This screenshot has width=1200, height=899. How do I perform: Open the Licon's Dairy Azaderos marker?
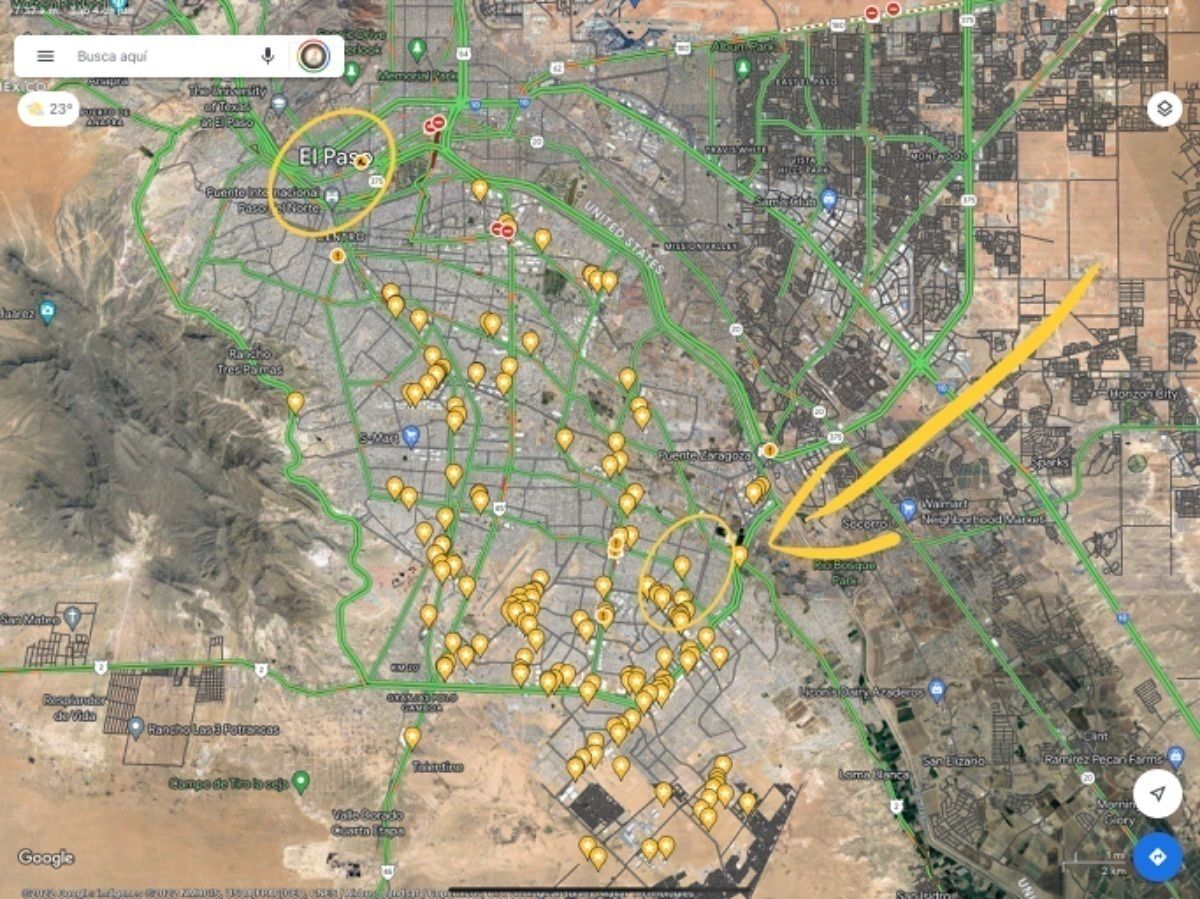[936, 690]
